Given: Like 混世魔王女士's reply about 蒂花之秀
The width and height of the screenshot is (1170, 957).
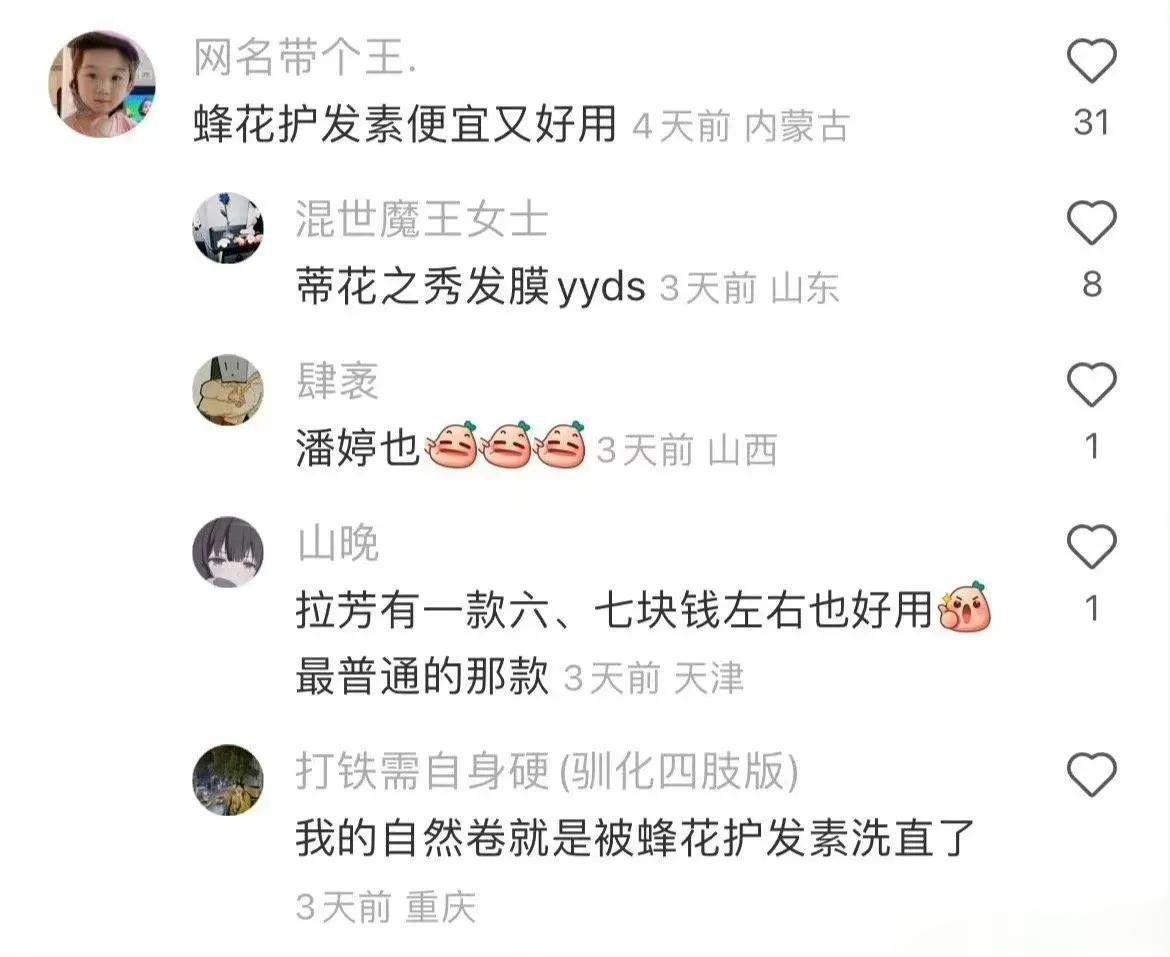Looking at the screenshot, I should [x=1091, y=224].
